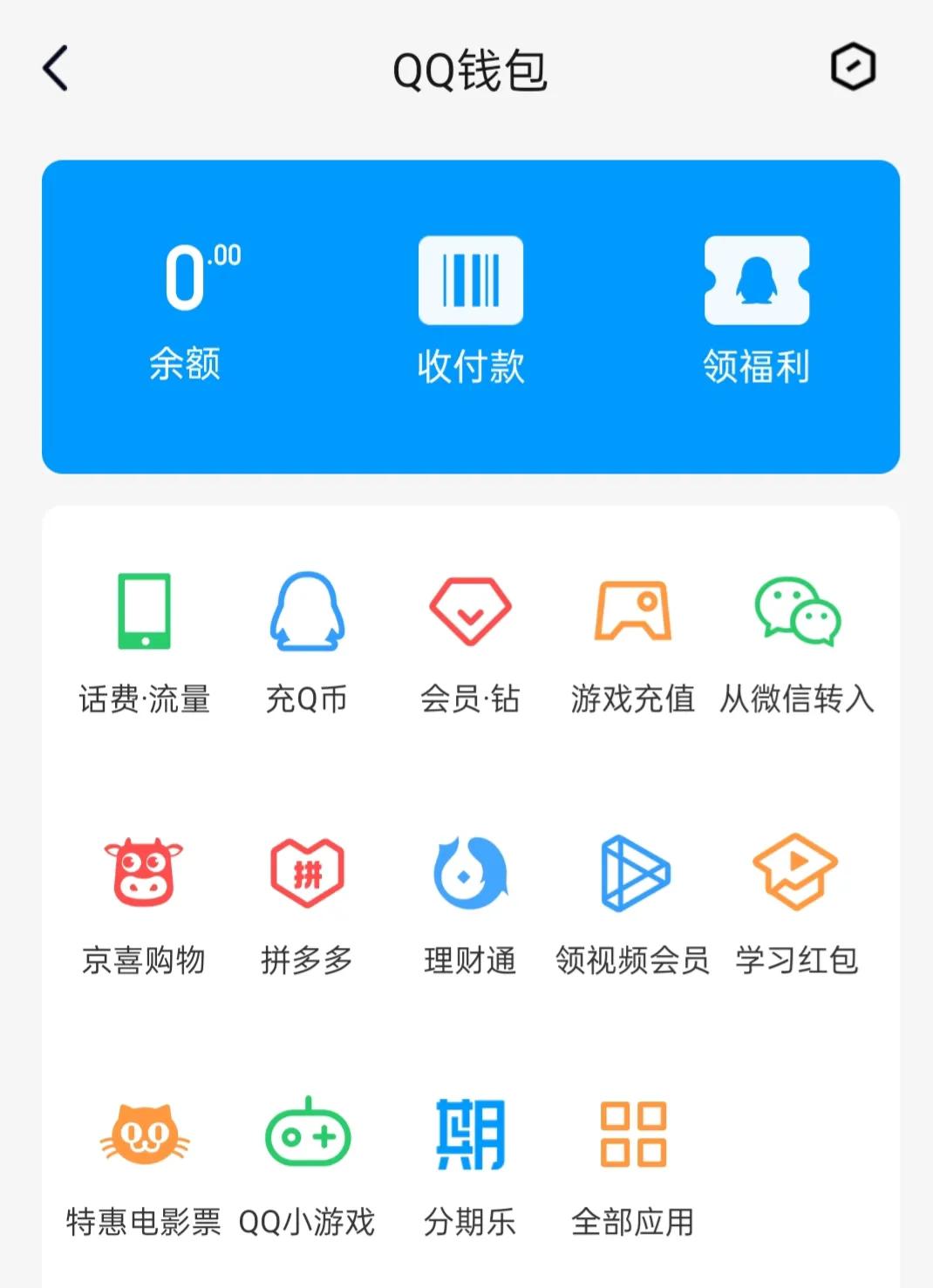
Task: Check the 余额 balance details
Action: coord(185,310)
